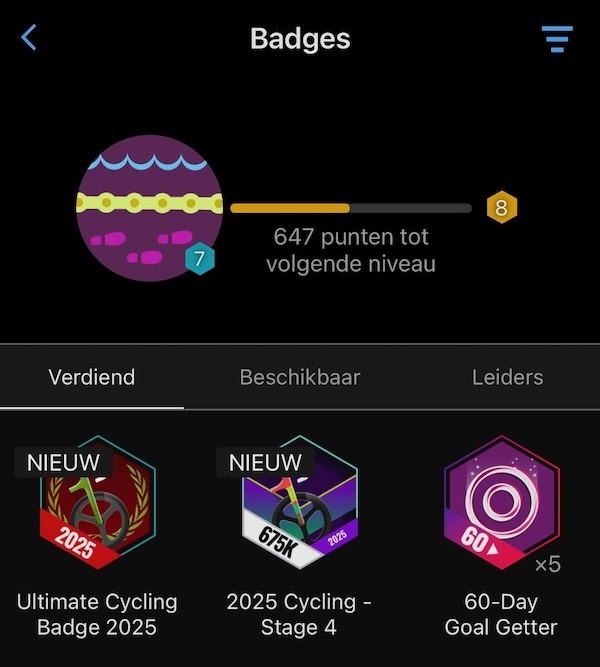
Task: Switch to the Leiders tab
Action: pyautogui.click(x=507, y=377)
